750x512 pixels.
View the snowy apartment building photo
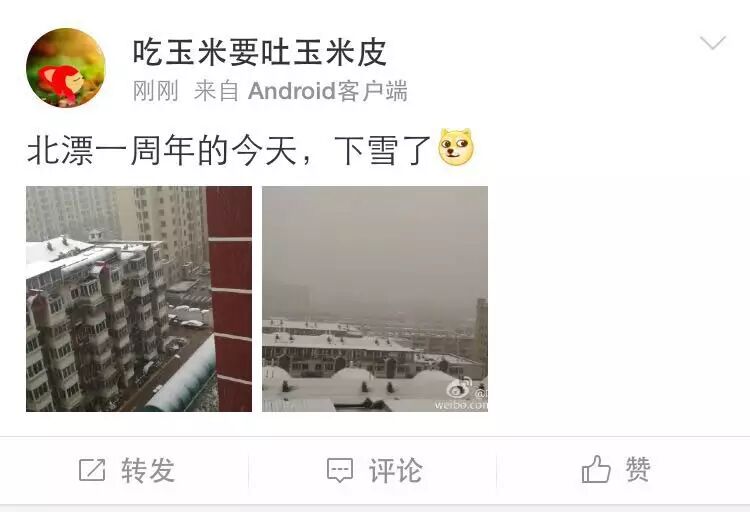(x=139, y=299)
